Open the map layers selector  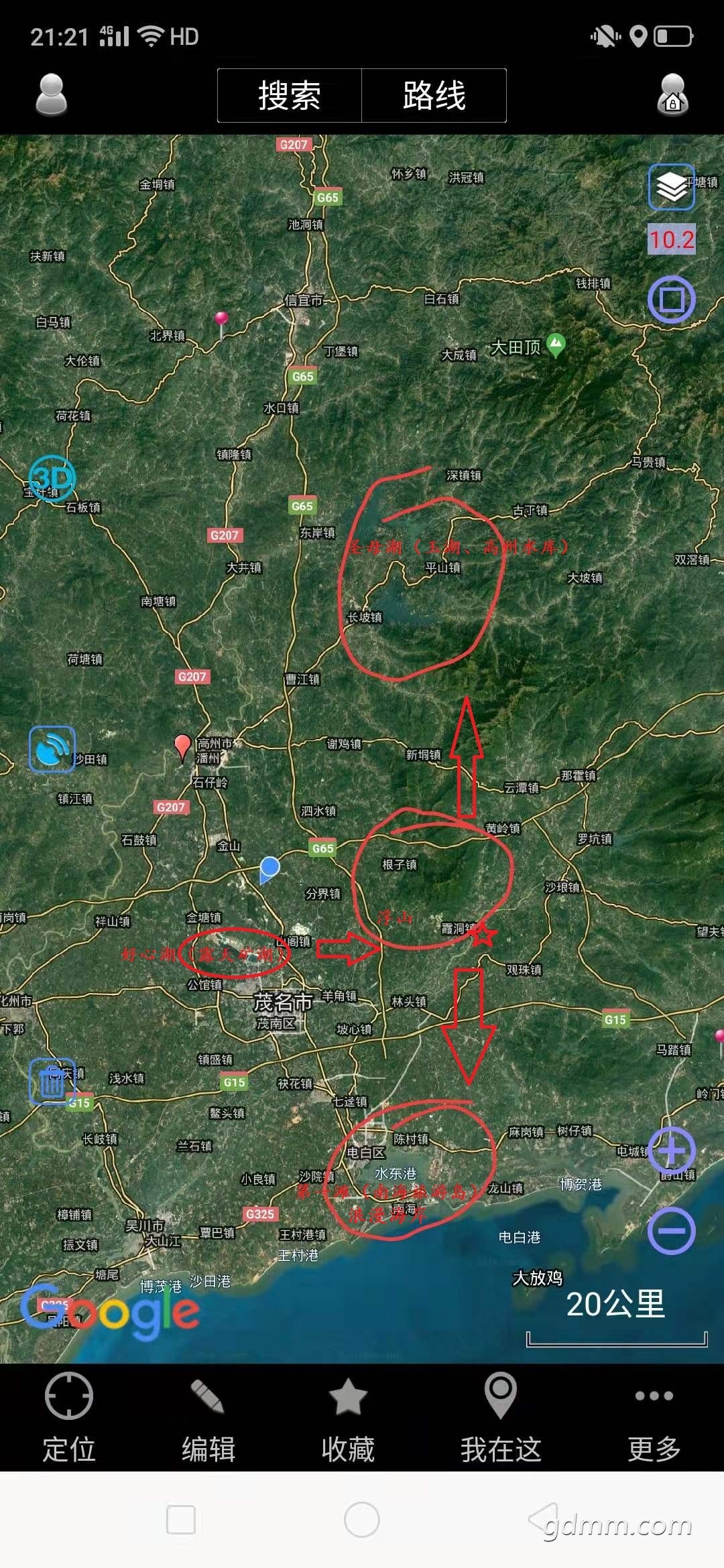(x=671, y=187)
